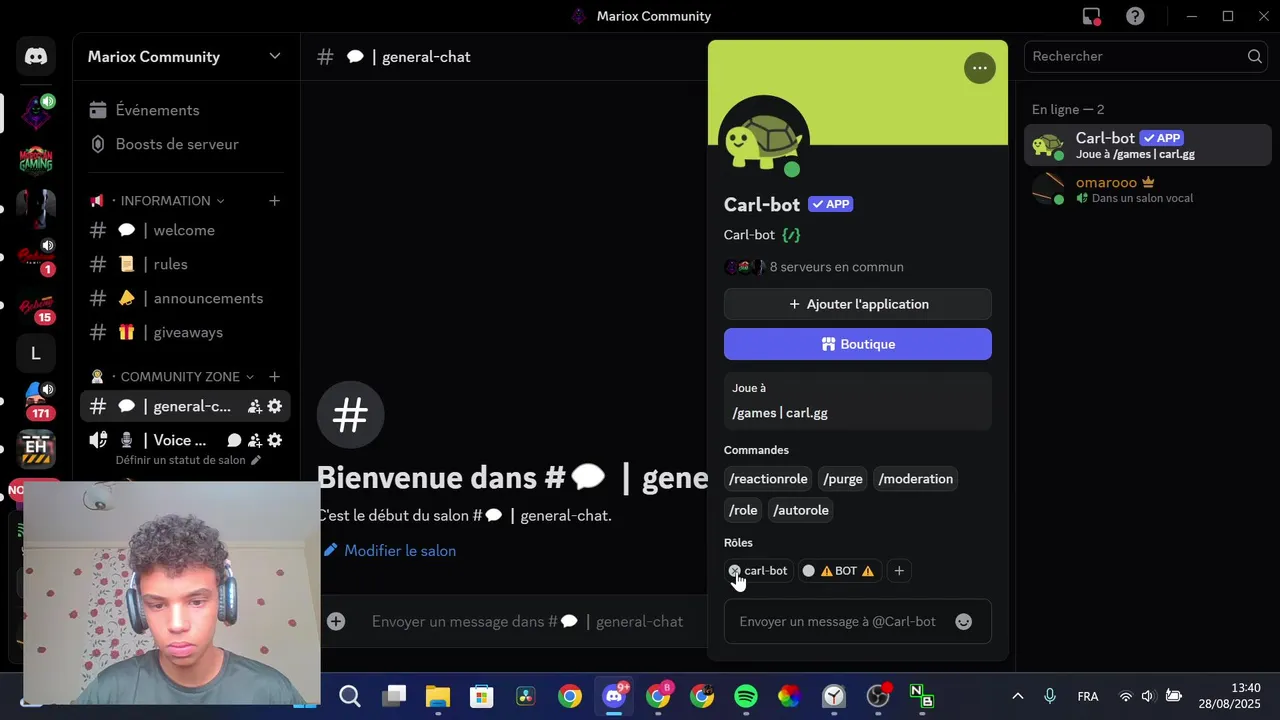The height and width of the screenshot is (720, 1280).
Task: Open the emoji picker in Carl-bot message box
Action: point(963,622)
